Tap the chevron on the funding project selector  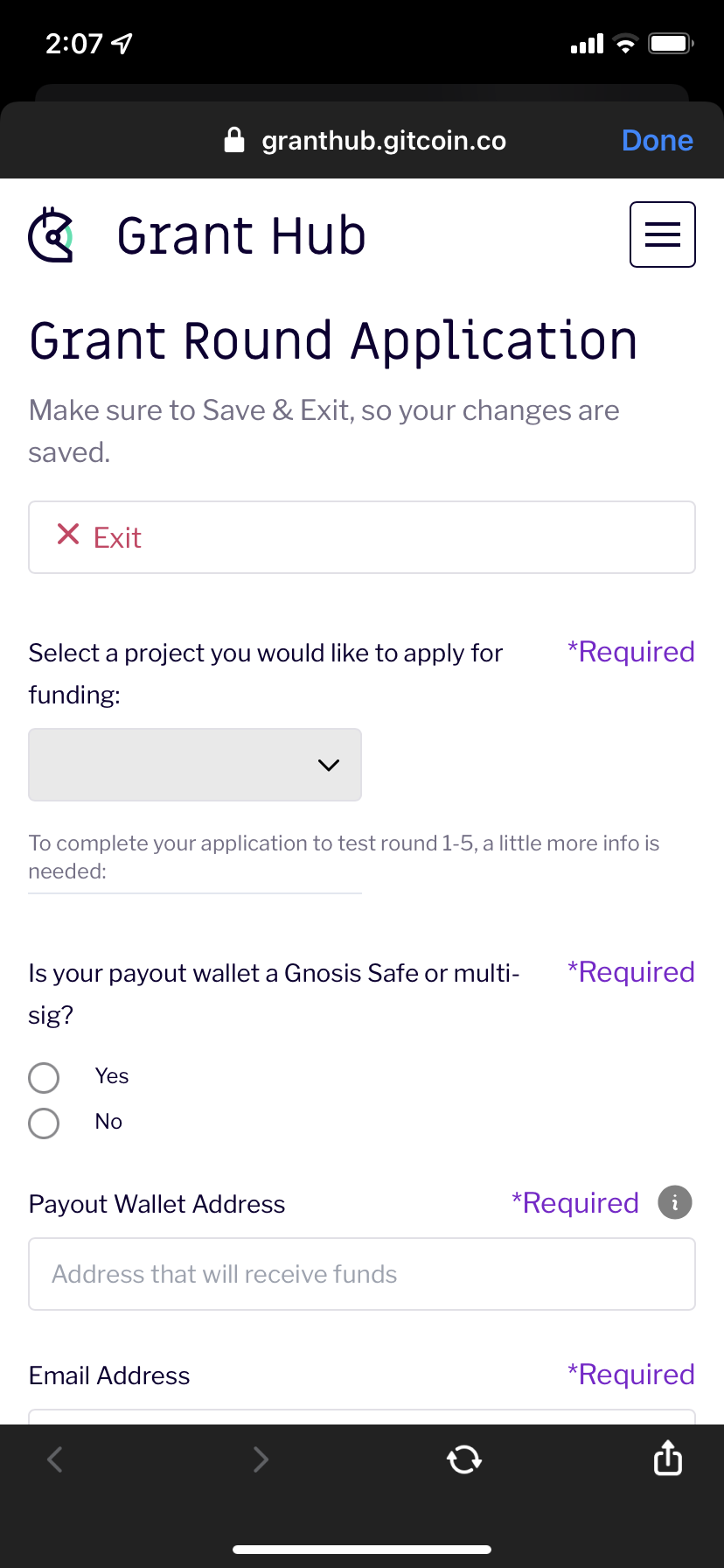pos(328,764)
